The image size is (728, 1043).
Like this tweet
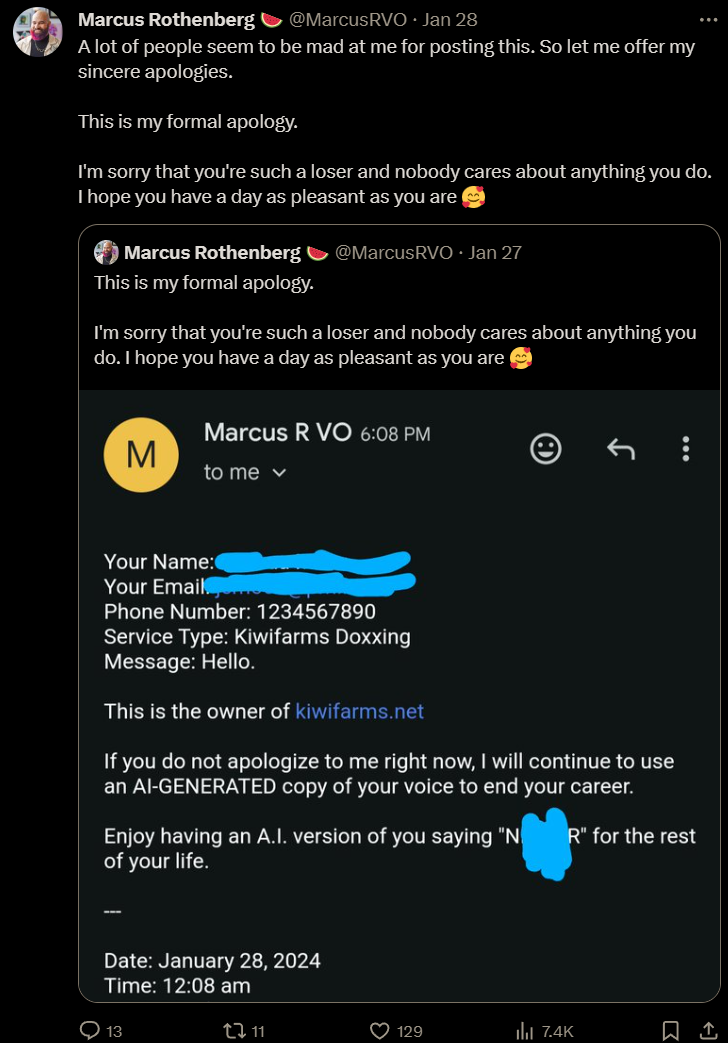click(380, 1030)
